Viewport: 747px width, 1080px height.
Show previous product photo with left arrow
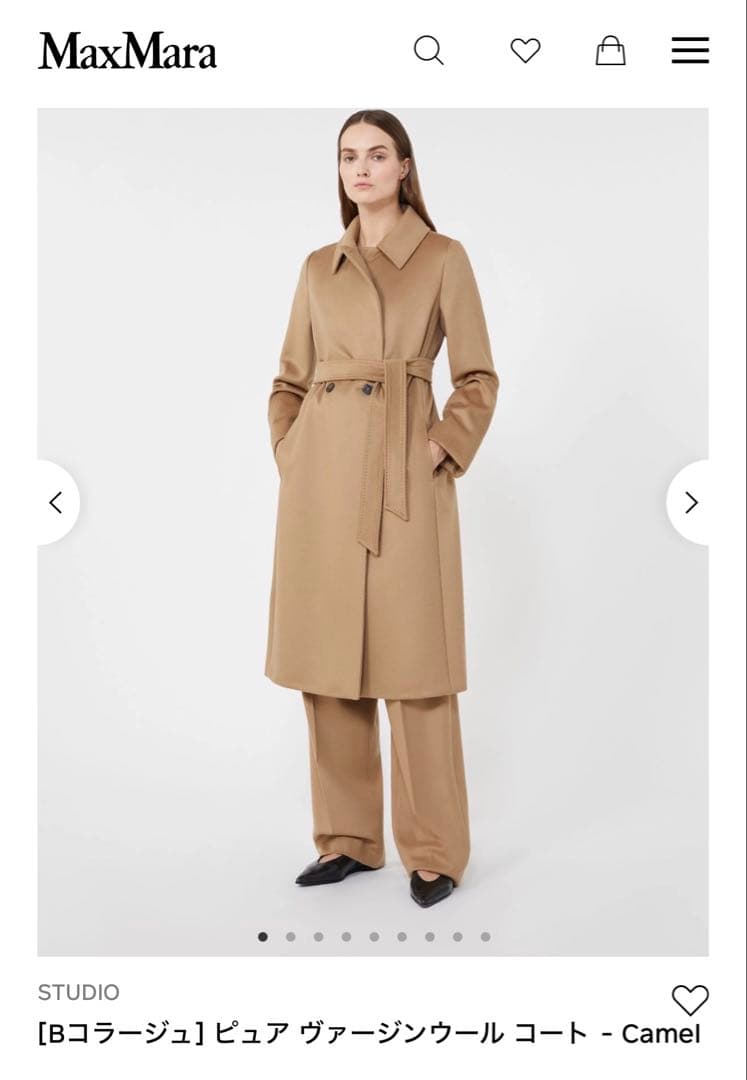pos(57,502)
